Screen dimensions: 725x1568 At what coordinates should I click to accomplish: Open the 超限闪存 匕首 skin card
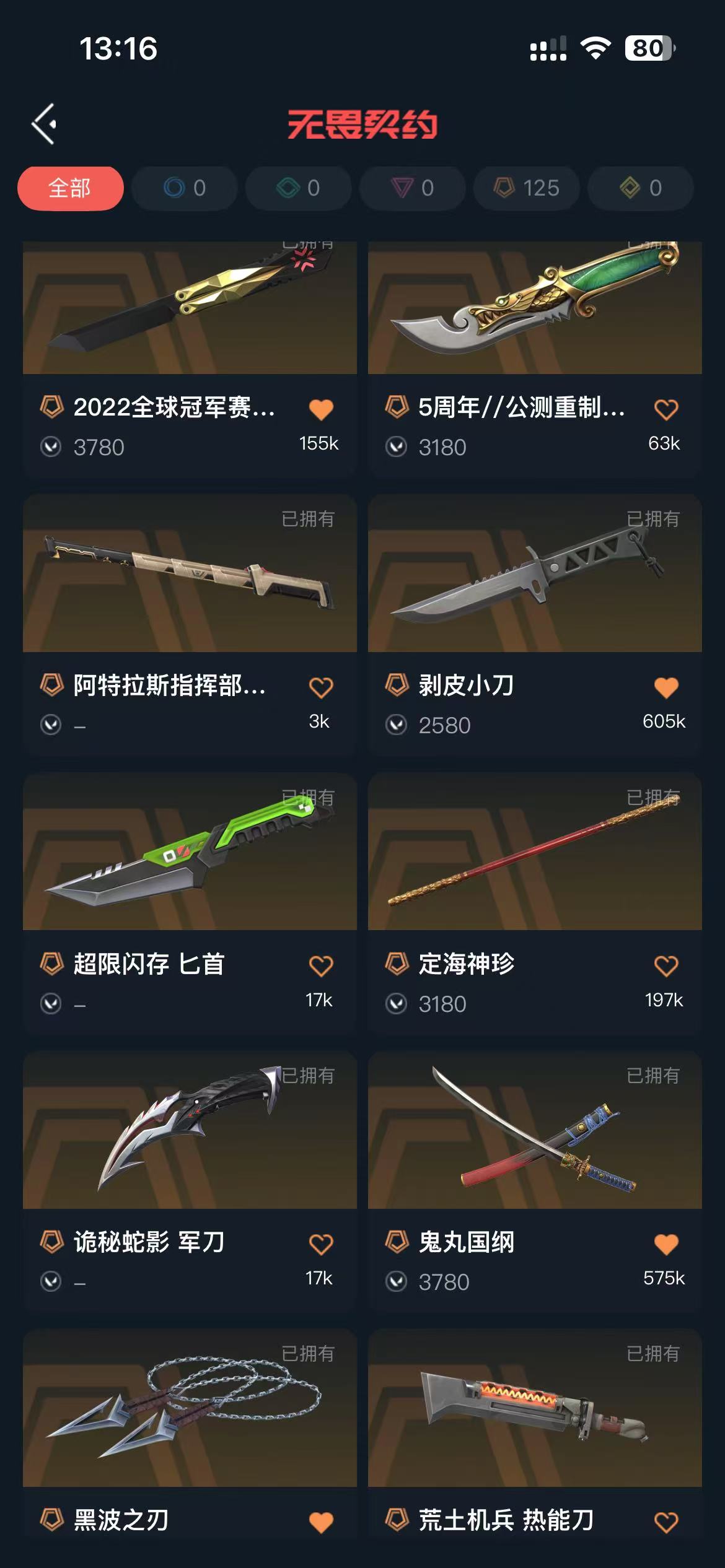190,852
